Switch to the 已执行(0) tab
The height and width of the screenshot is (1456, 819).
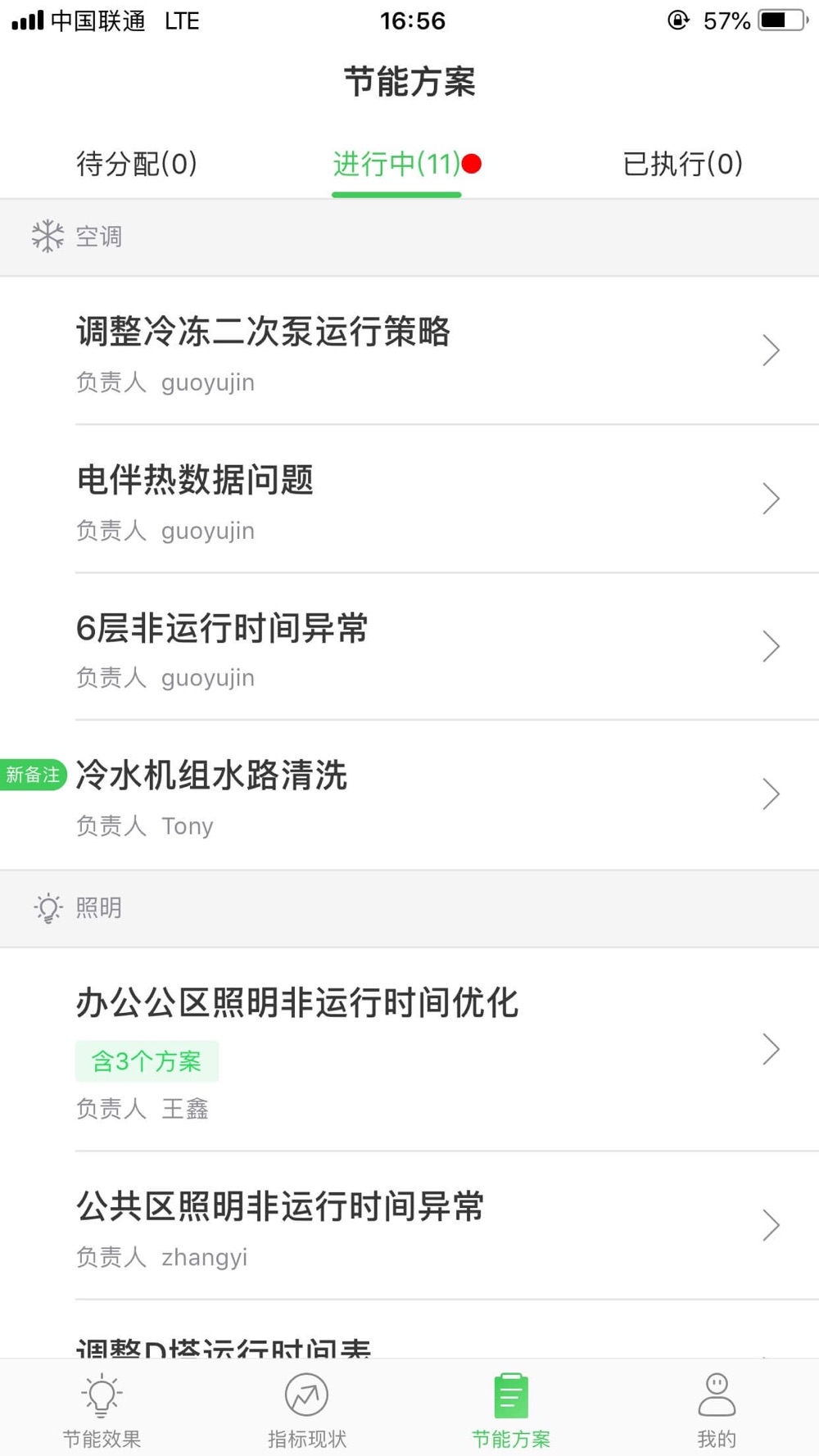(x=682, y=164)
